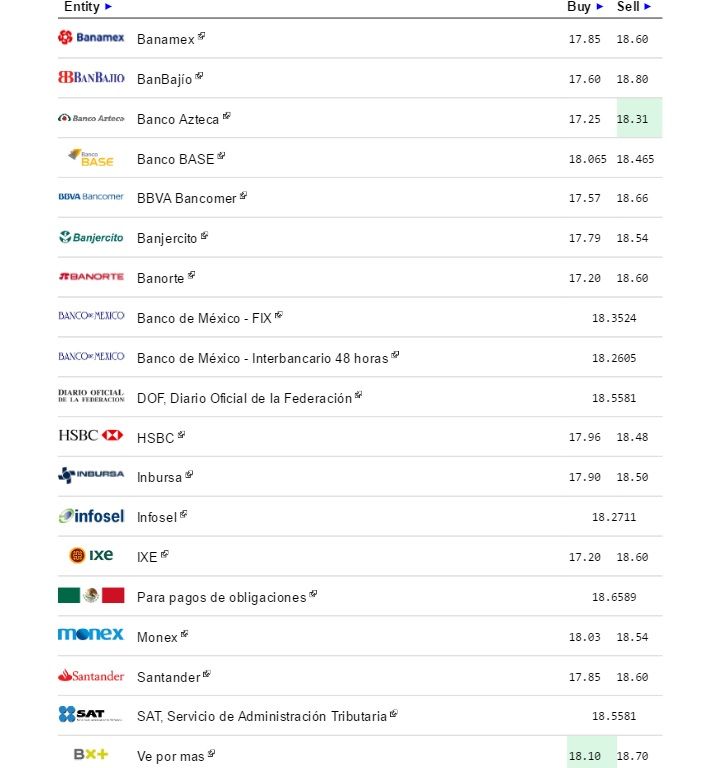Follow the BBVA Bancomer link
Image resolution: width=709 pixels, height=768 pixels.
pos(187,198)
